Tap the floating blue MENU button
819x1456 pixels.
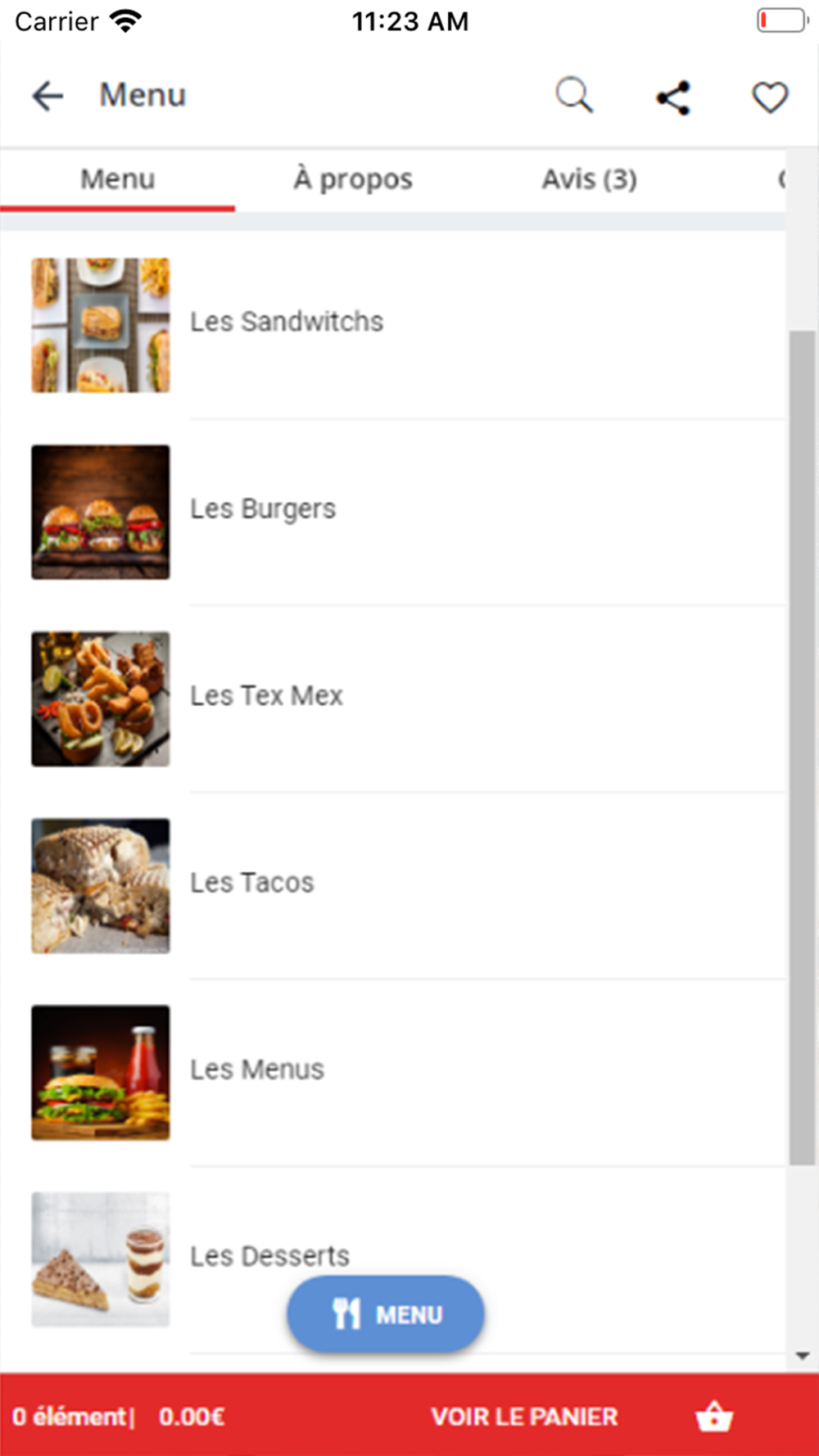[386, 1314]
